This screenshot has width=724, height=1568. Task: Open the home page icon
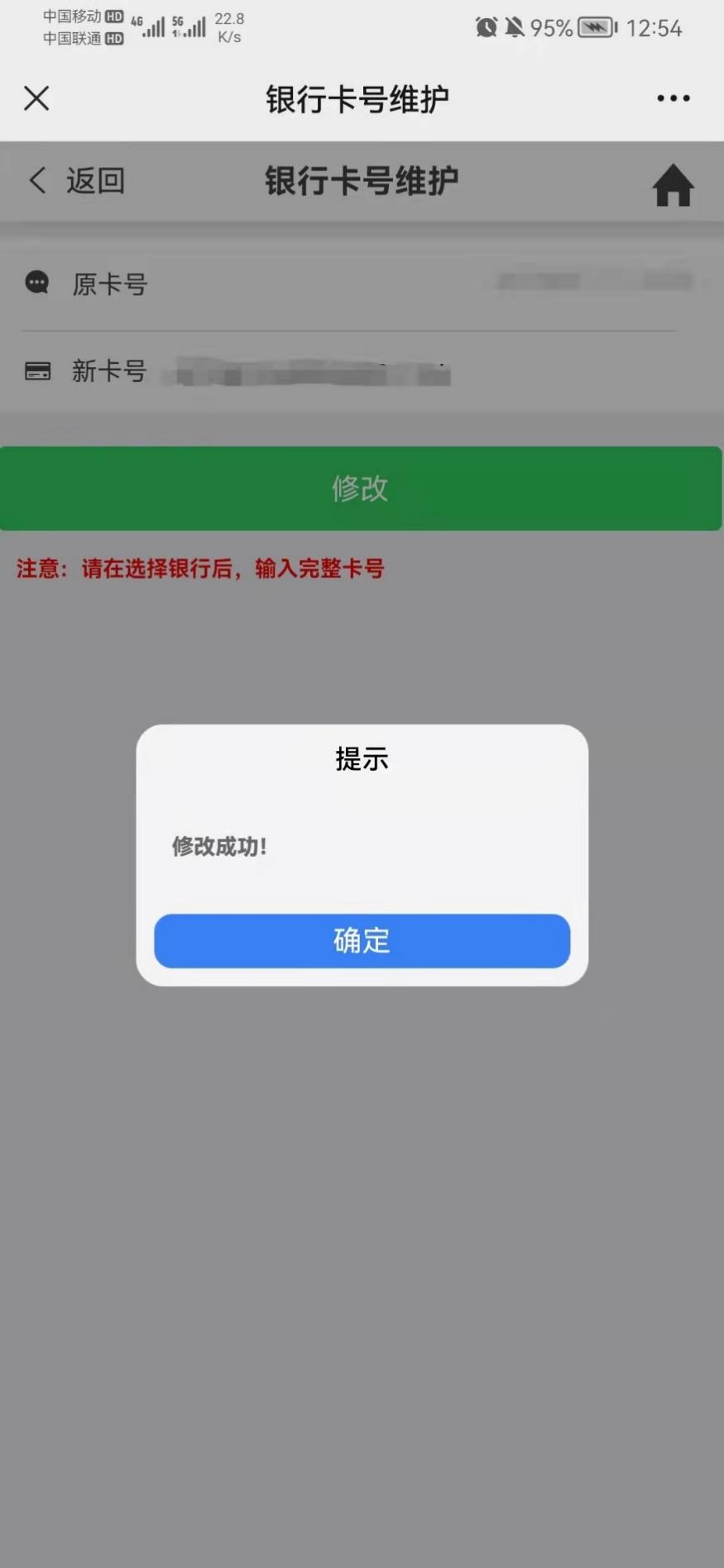(673, 184)
